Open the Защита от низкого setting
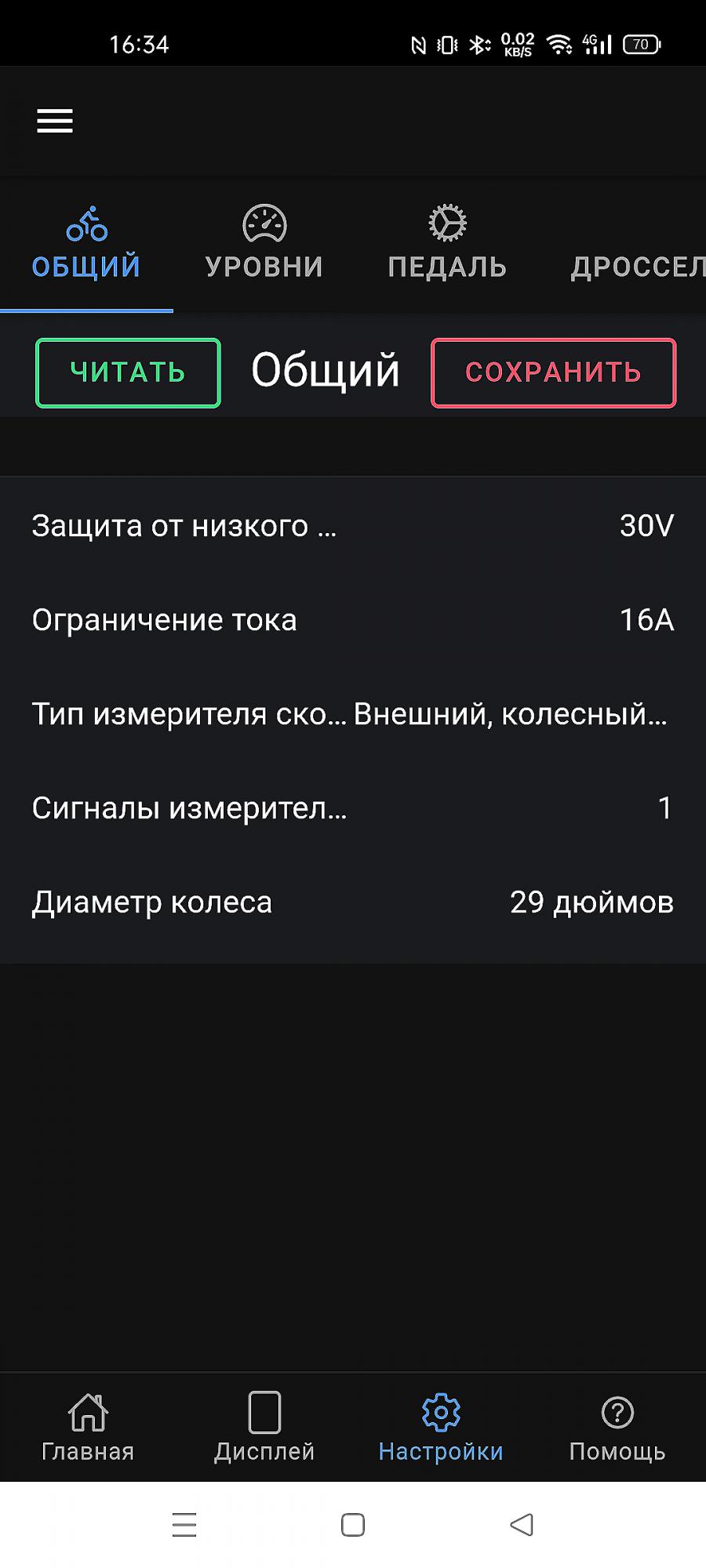The height and width of the screenshot is (1568, 706). point(353,525)
